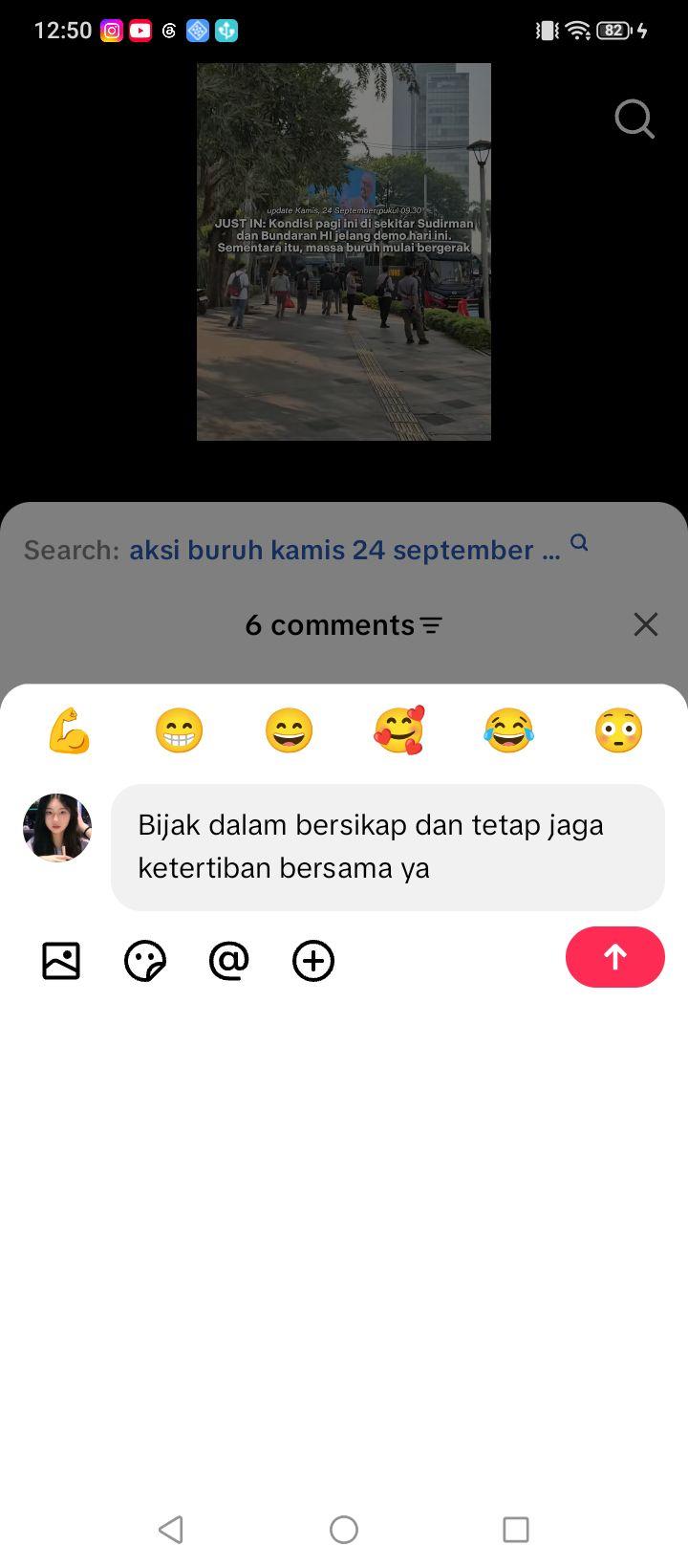Open more options with the plus icon
This screenshot has height=1568, width=688.
[x=313, y=961]
